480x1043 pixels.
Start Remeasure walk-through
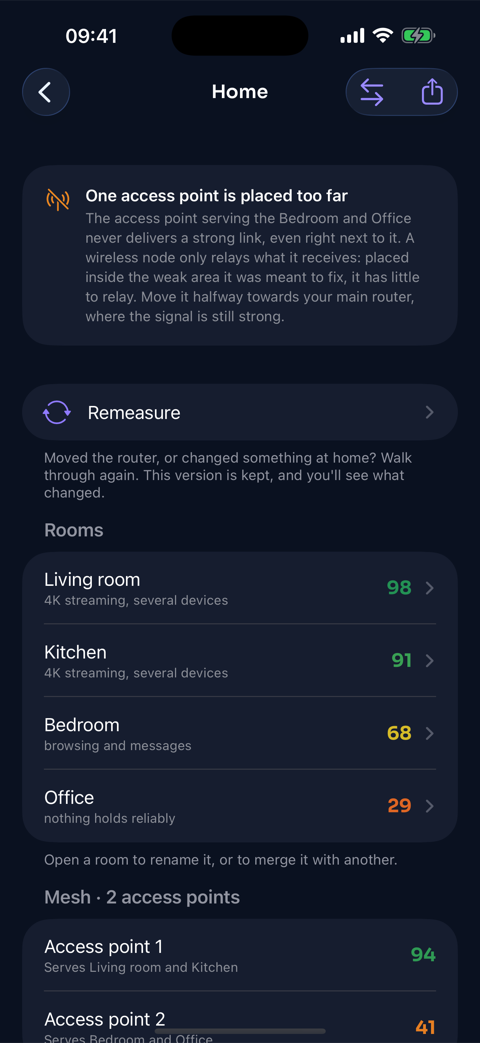[240, 412]
